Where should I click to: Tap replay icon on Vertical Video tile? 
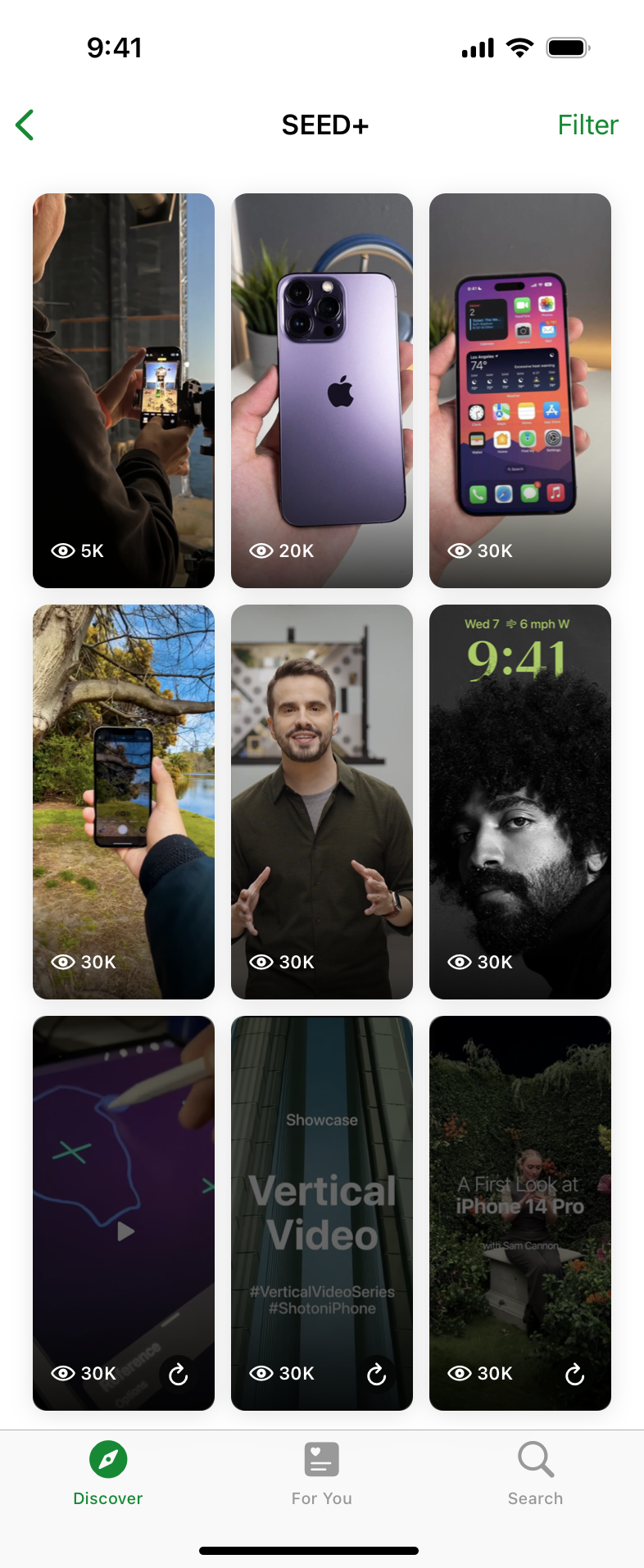click(377, 1374)
